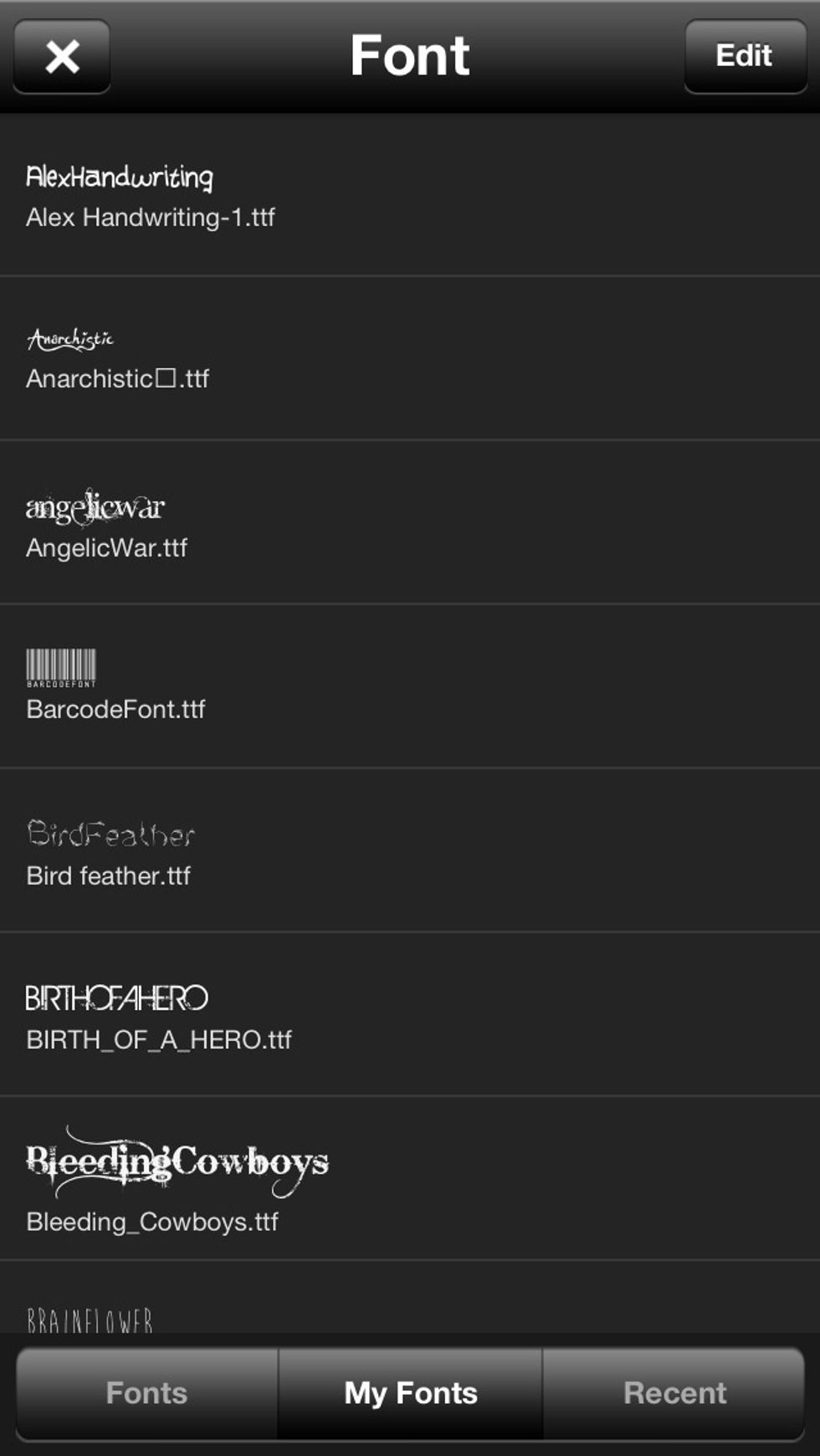
Task: Tap the angelicwar preview sample
Action: coord(95,505)
